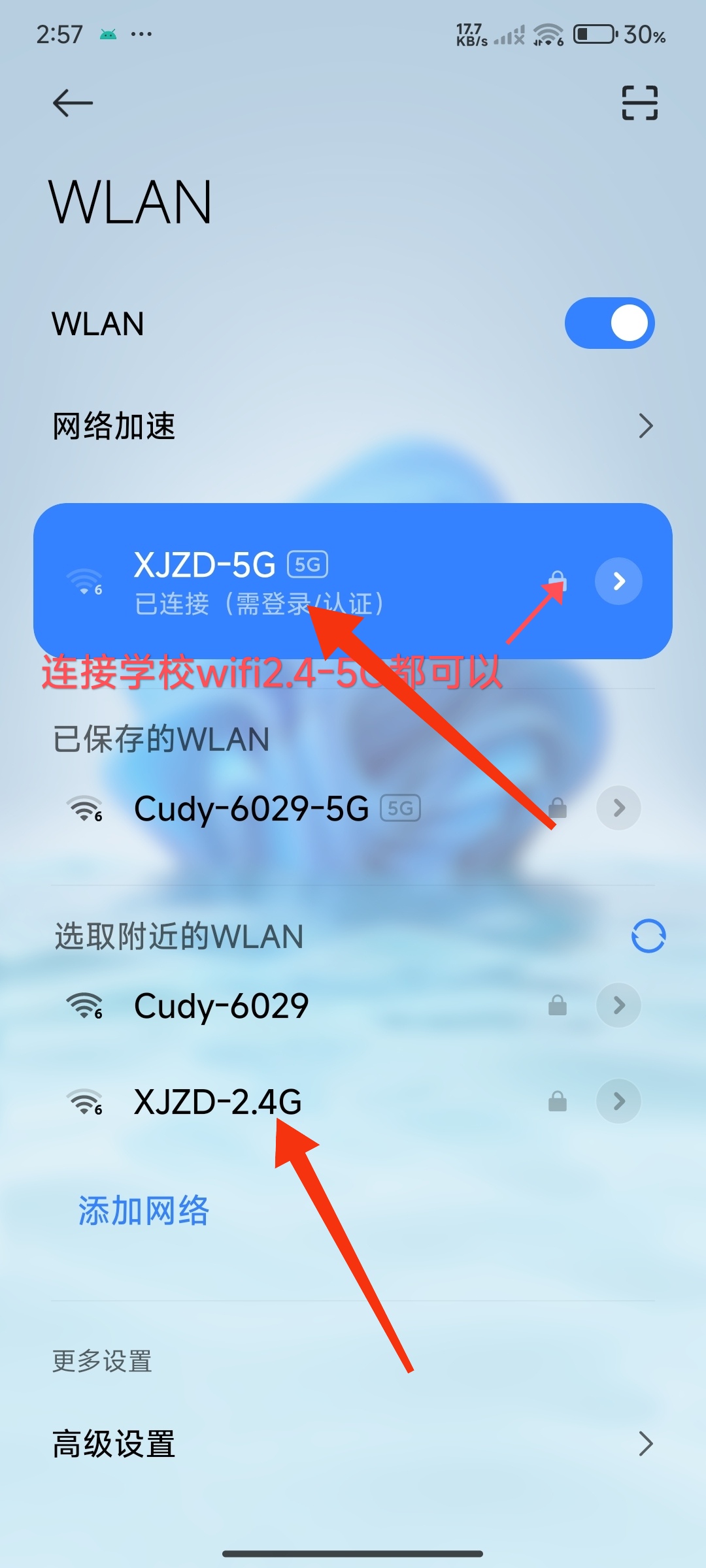Open details arrow for XJZD-2.4G

click(x=618, y=1102)
